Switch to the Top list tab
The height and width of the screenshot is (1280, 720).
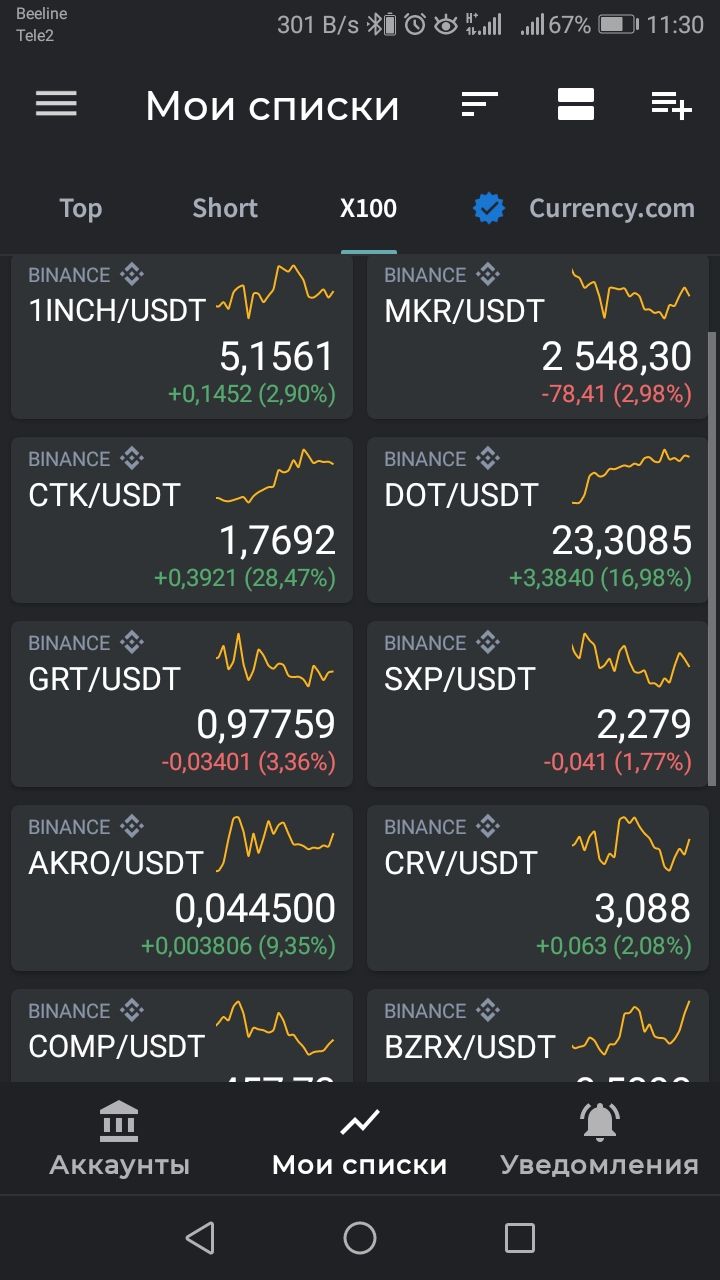coord(80,208)
